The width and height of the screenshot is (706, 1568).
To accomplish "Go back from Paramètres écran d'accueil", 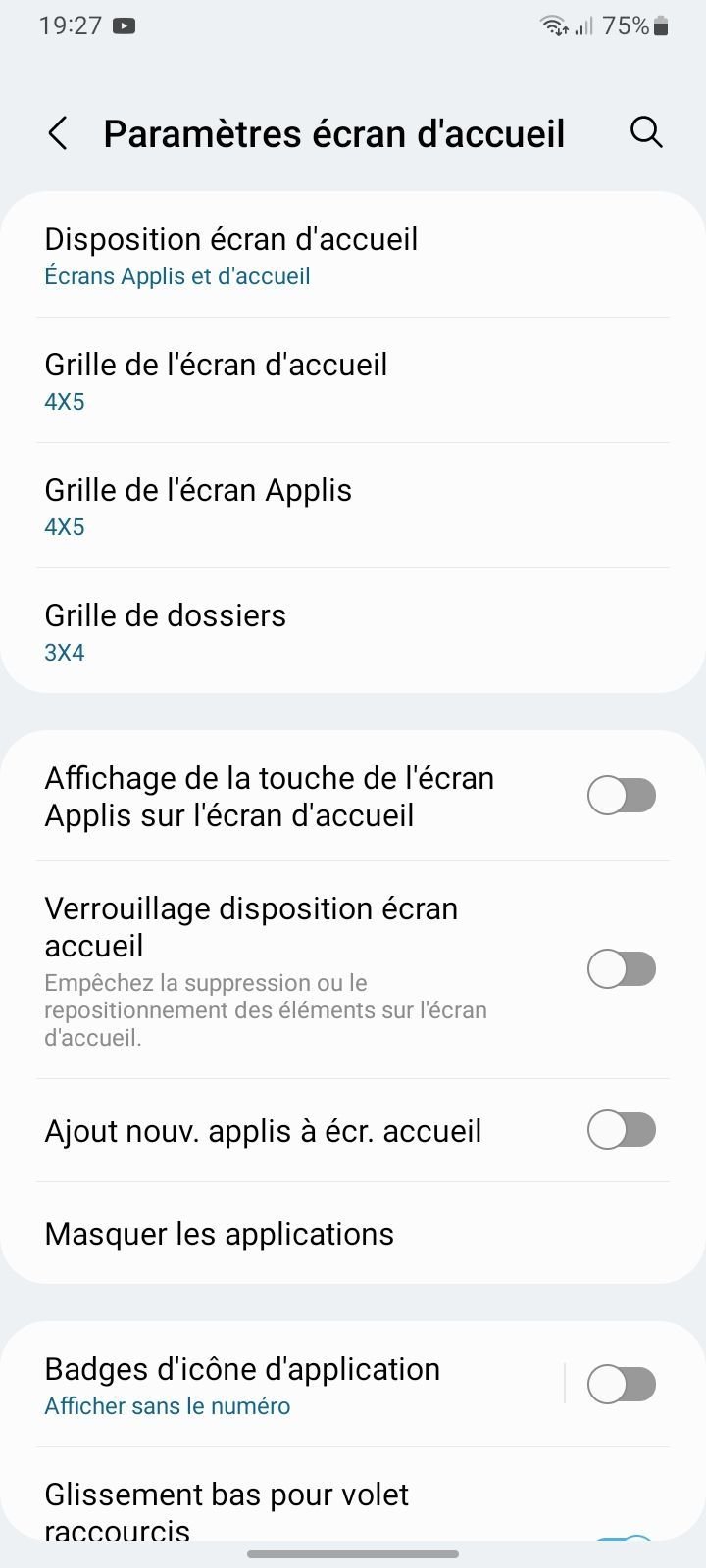I will 58,133.
